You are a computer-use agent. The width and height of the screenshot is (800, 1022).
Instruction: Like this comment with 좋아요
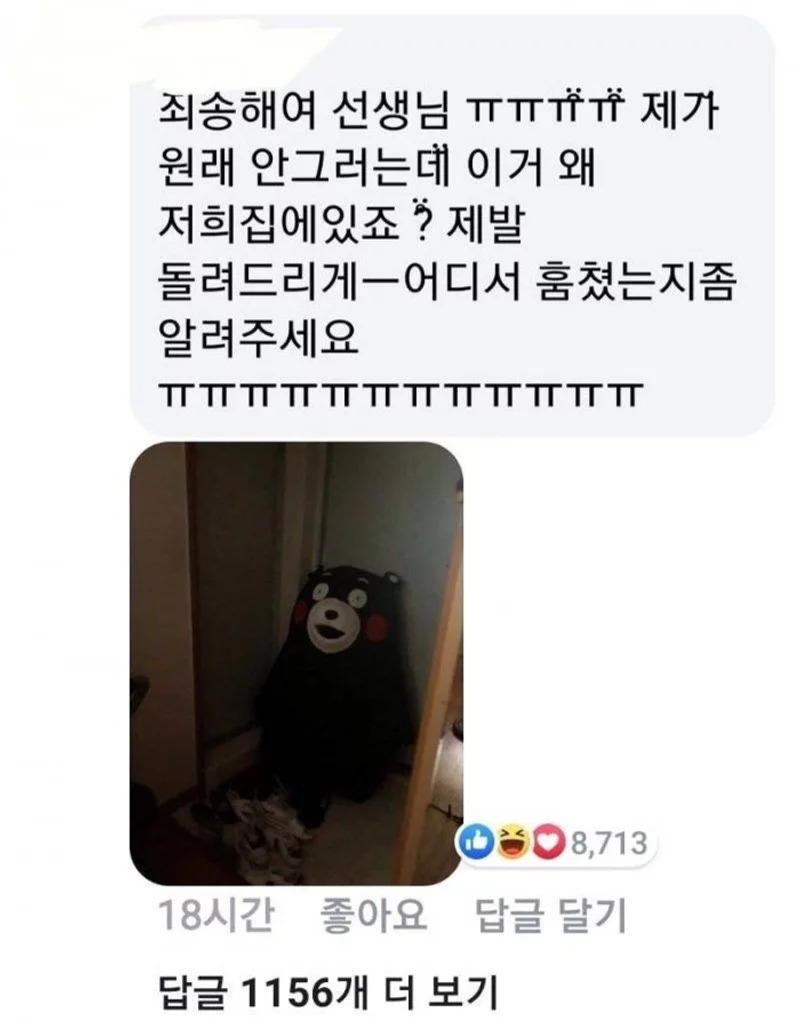(371, 915)
